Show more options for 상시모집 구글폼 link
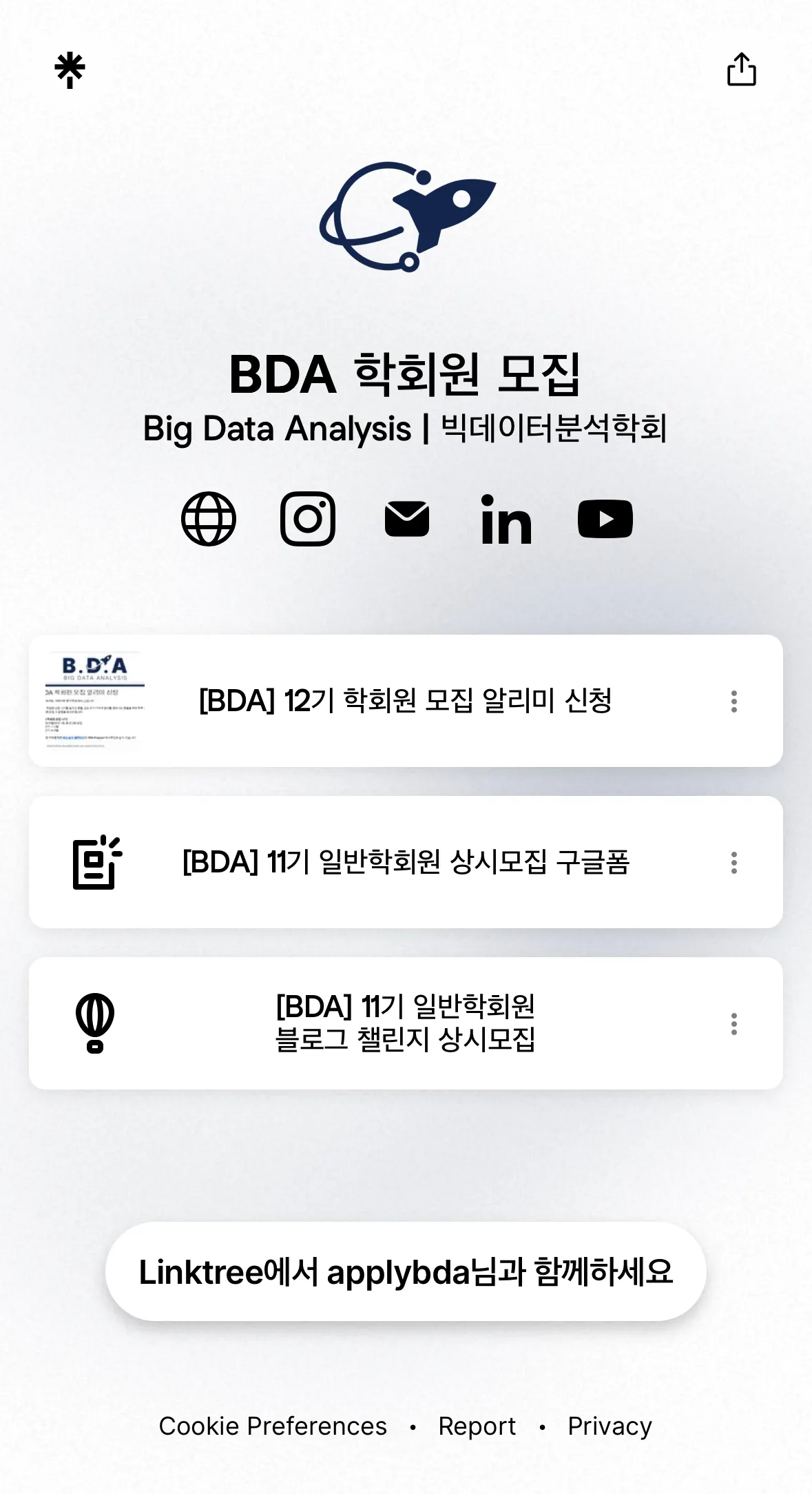The height and width of the screenshot is (1494, 812). pos(734,862)
